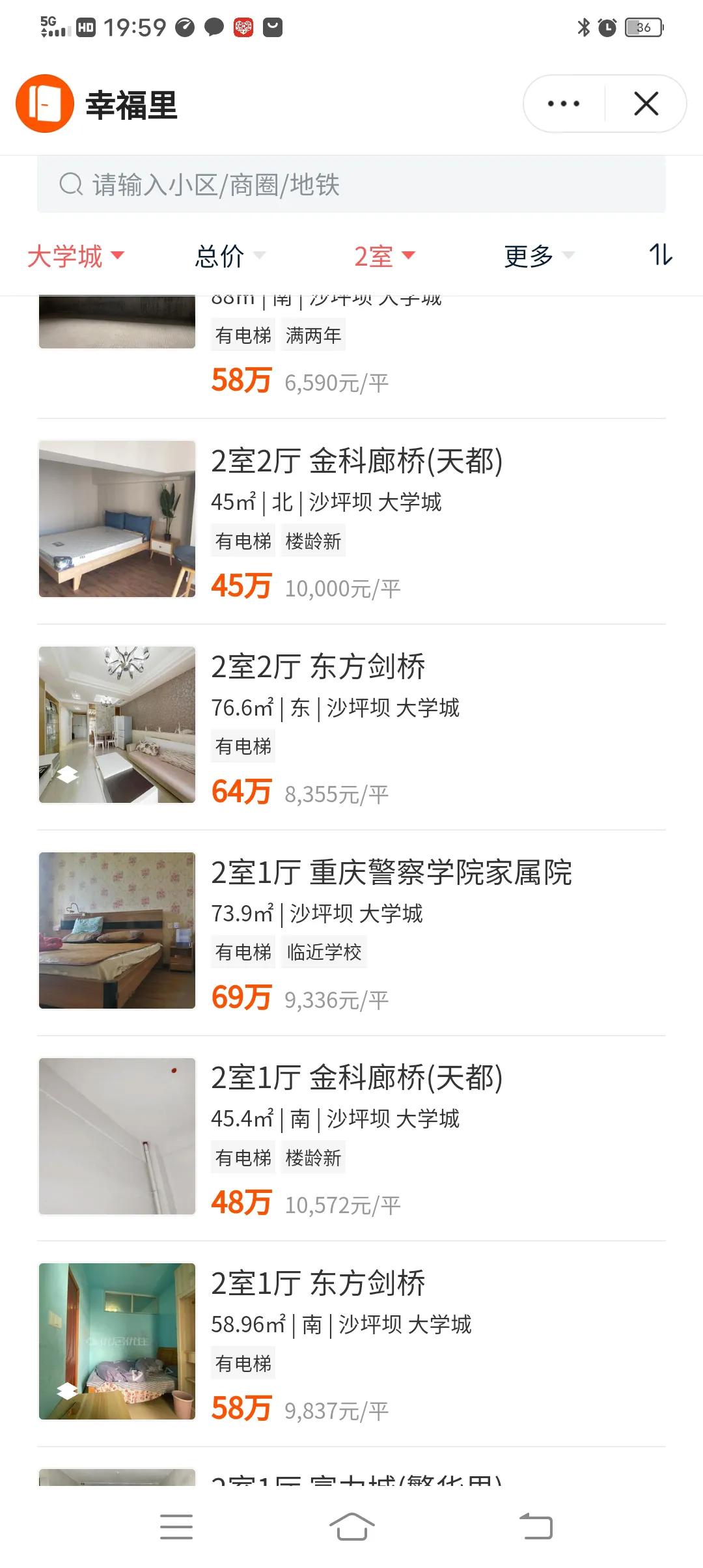
Task: Open the 58.96㎡ 东方剑桥 2室1厅 listing
Action: point(351,1343)
